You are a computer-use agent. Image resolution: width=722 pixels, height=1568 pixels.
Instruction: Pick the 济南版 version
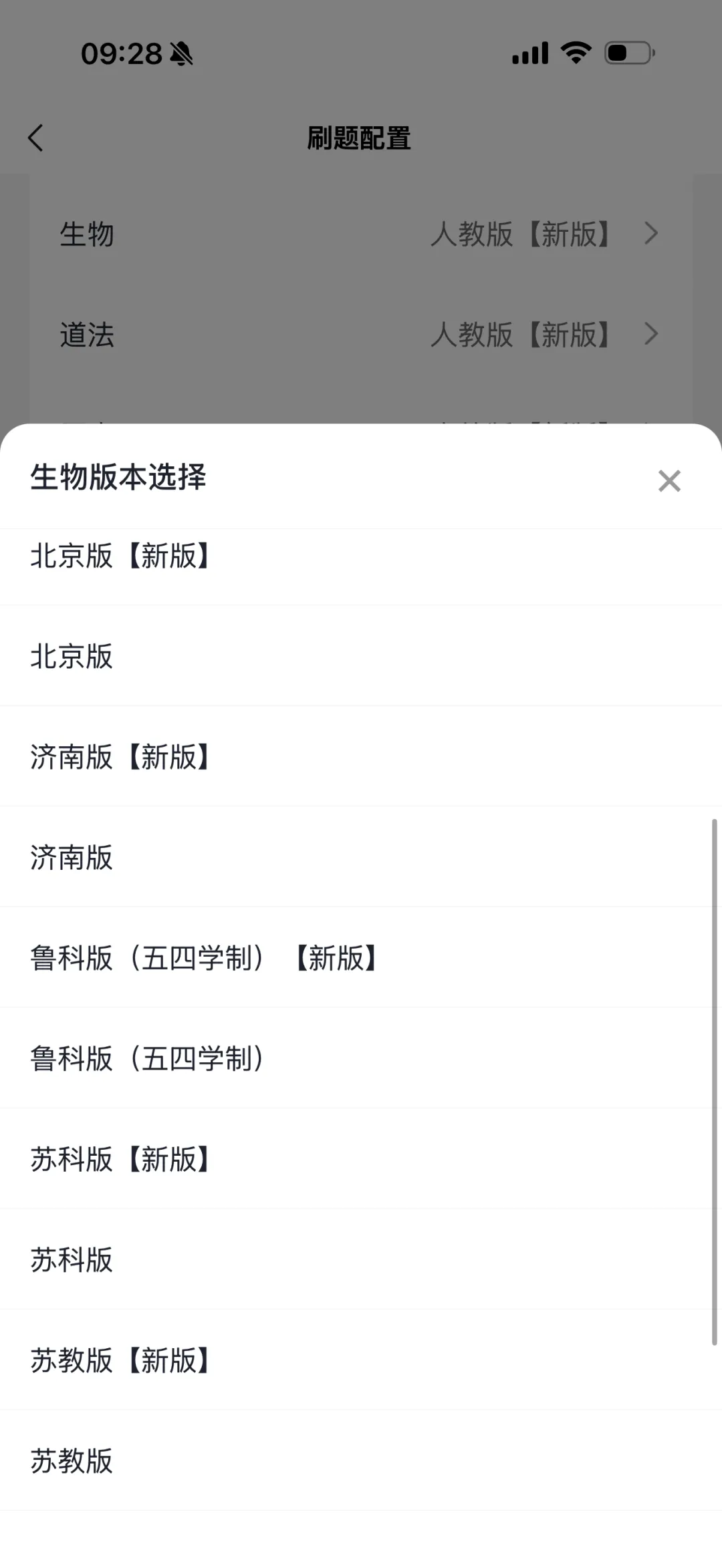pos(361,857)
